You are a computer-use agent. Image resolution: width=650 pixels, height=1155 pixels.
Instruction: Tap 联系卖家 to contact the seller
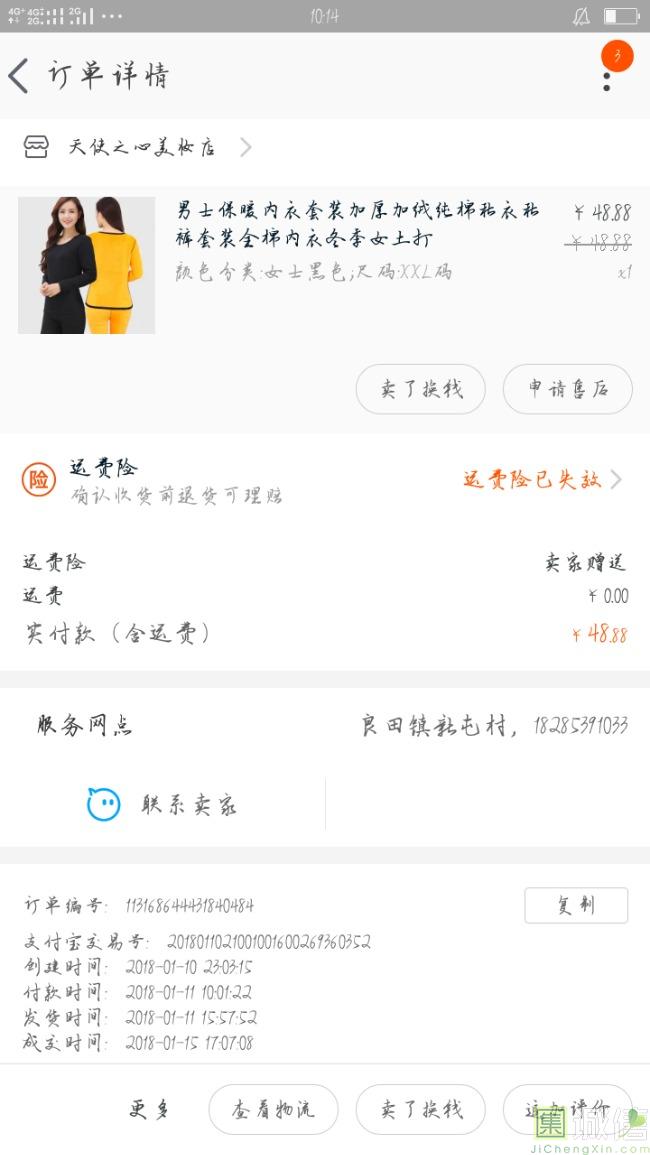163,805
